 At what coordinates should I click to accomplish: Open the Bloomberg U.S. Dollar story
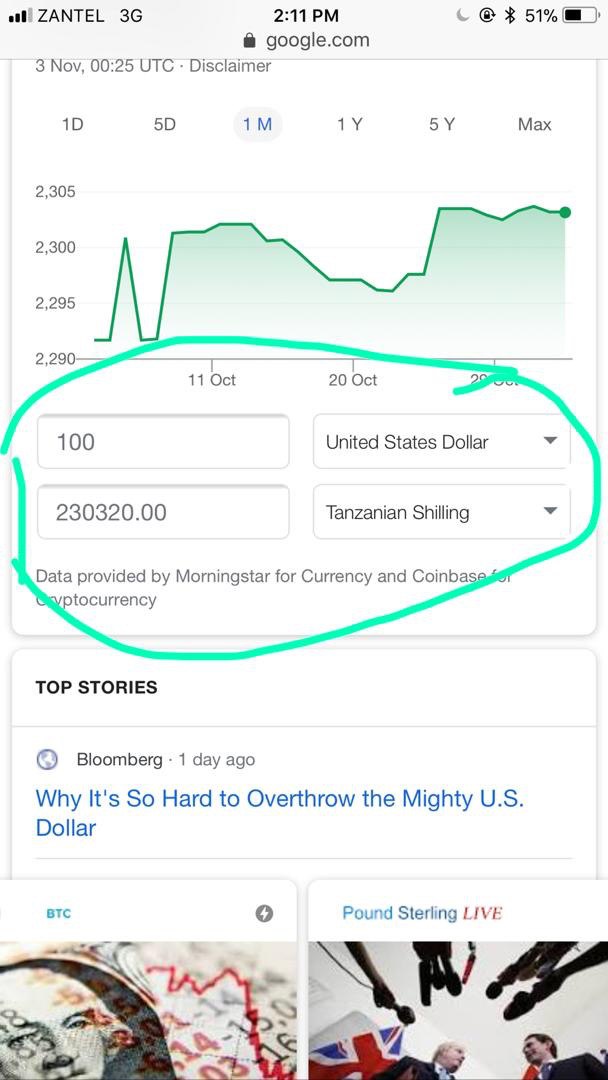point(280,813)
